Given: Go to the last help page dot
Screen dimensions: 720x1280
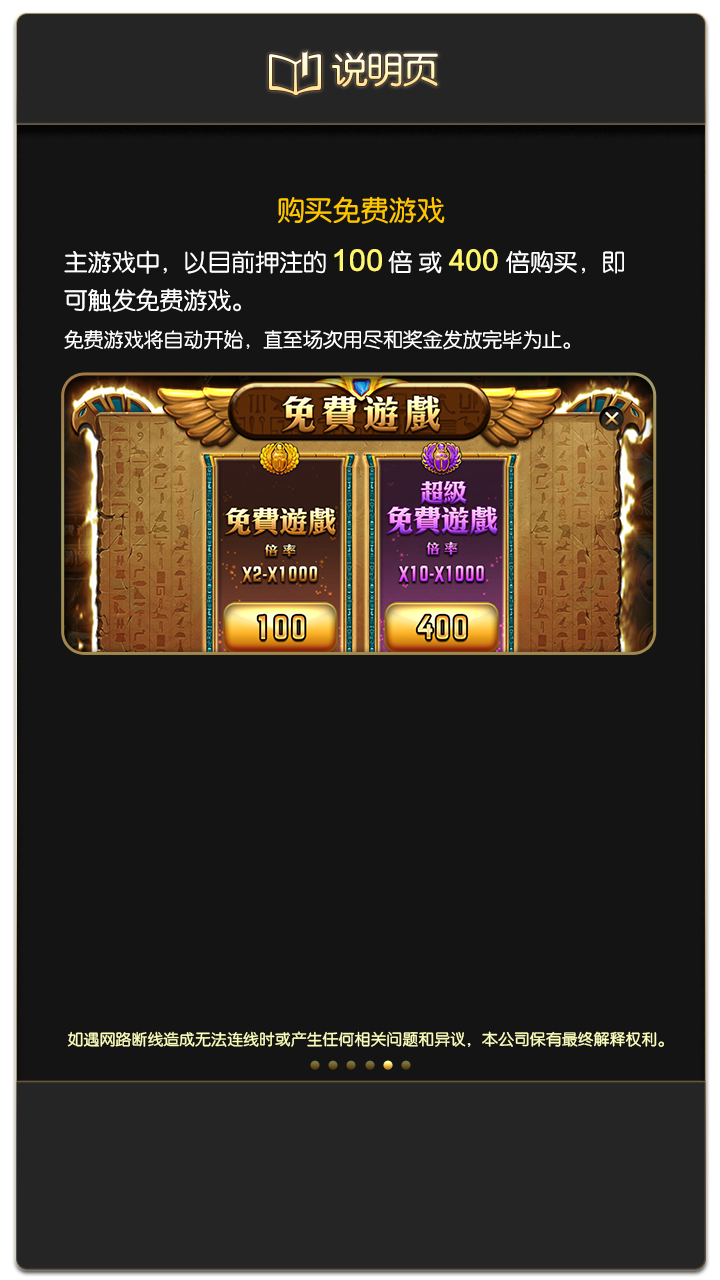Looking at the screenshot, I should (x=406, y=1065).
